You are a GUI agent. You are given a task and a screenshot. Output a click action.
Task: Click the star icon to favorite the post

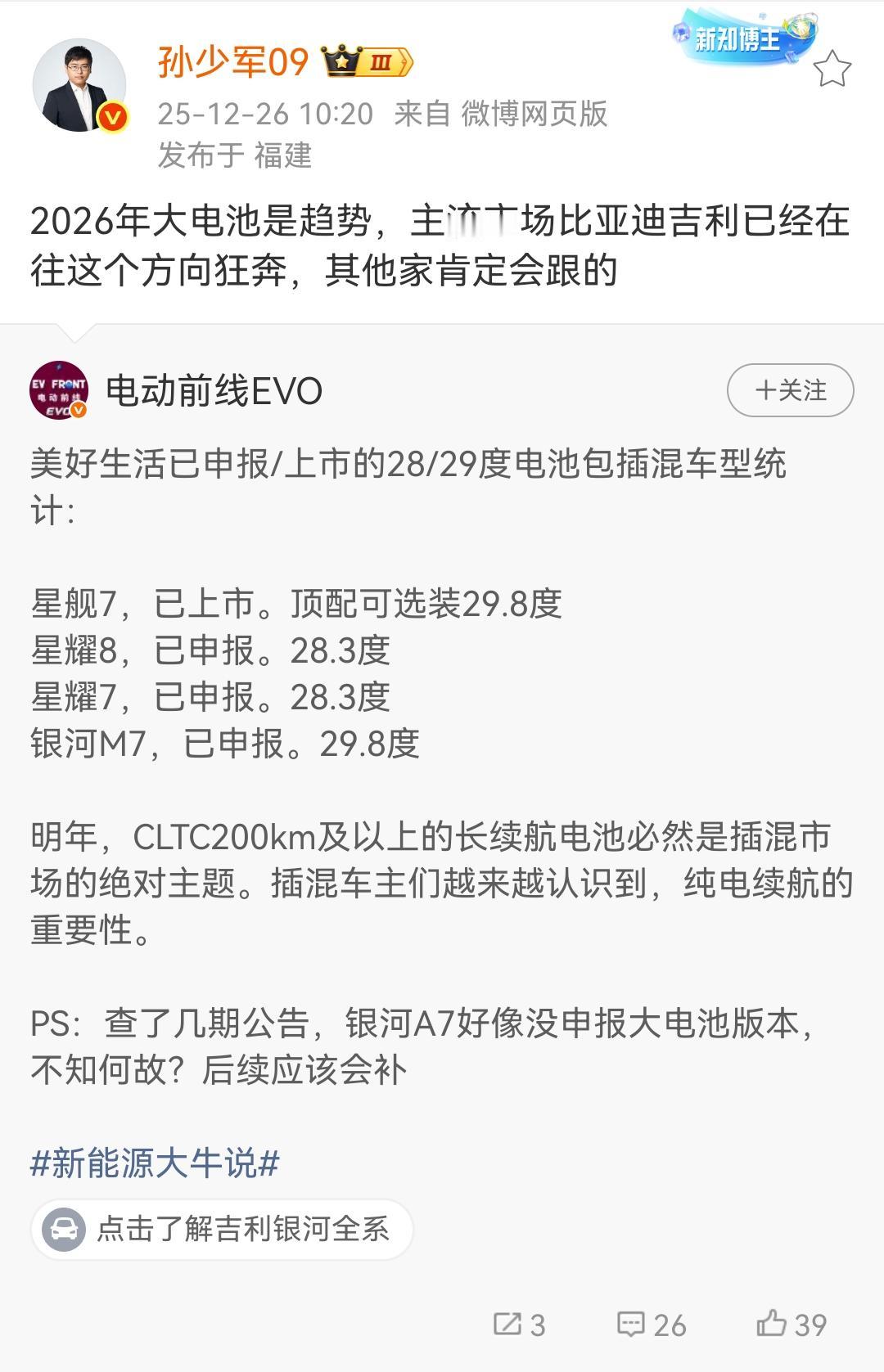pyautogui.click(x=833, y=71)
